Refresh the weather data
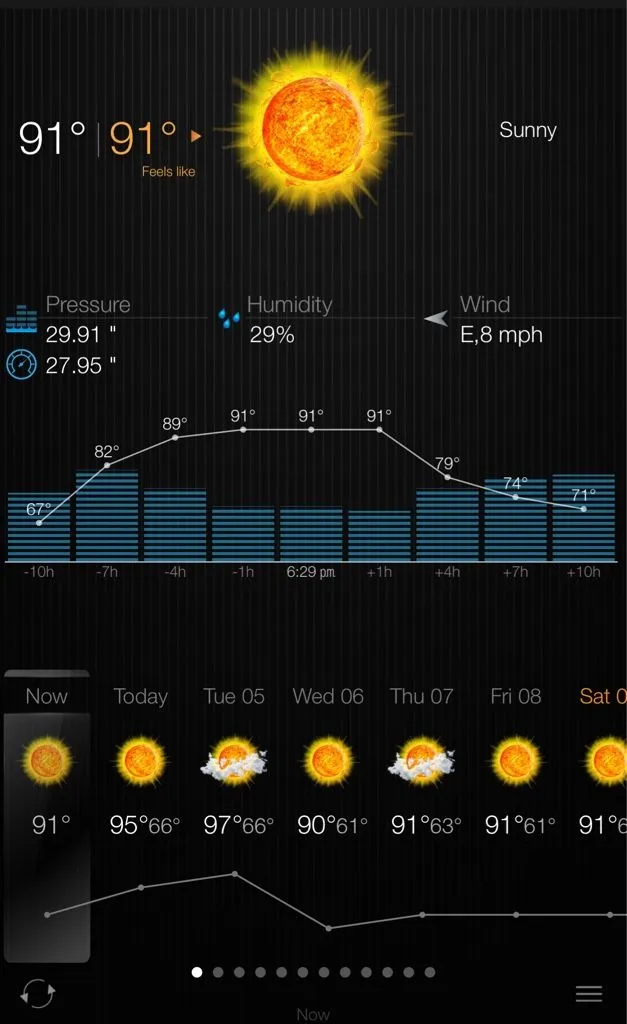Viewport: 627px width, 1024px height. coord(38,993)
